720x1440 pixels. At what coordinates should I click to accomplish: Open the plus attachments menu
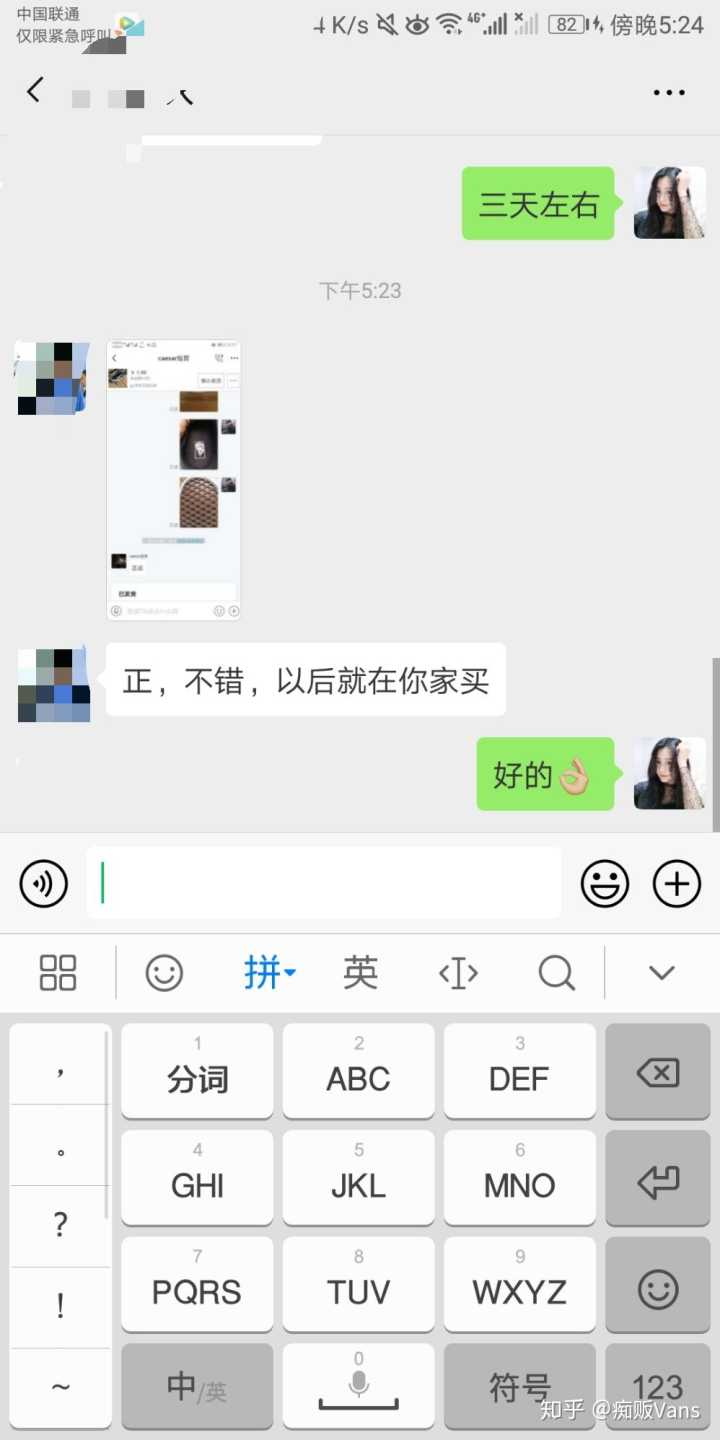(677, 884)
